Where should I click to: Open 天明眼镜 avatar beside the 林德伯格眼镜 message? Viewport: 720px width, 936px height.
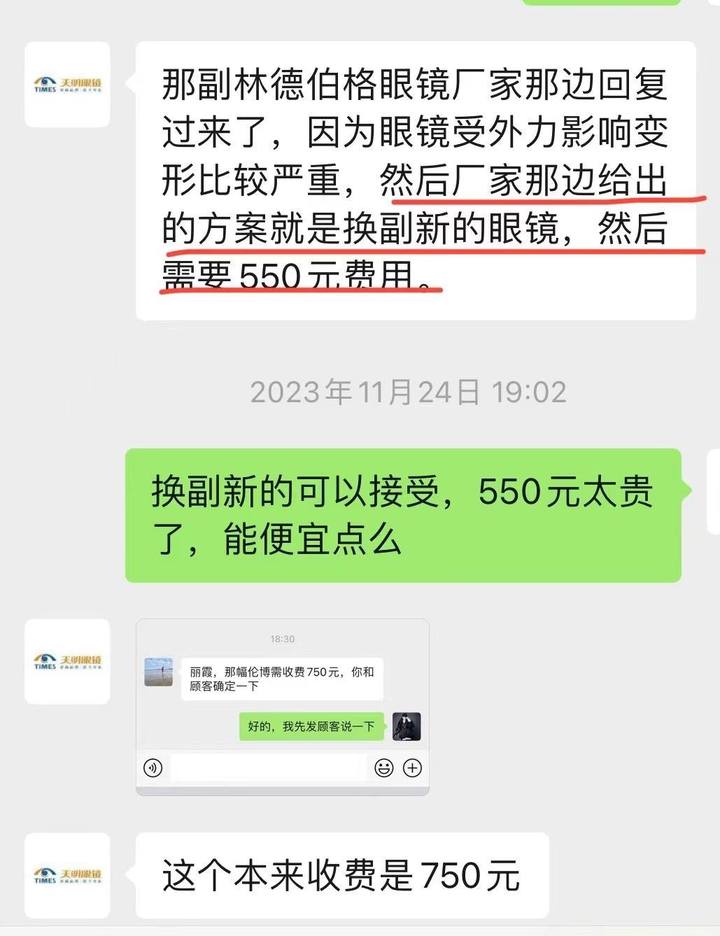coord(67,83)
